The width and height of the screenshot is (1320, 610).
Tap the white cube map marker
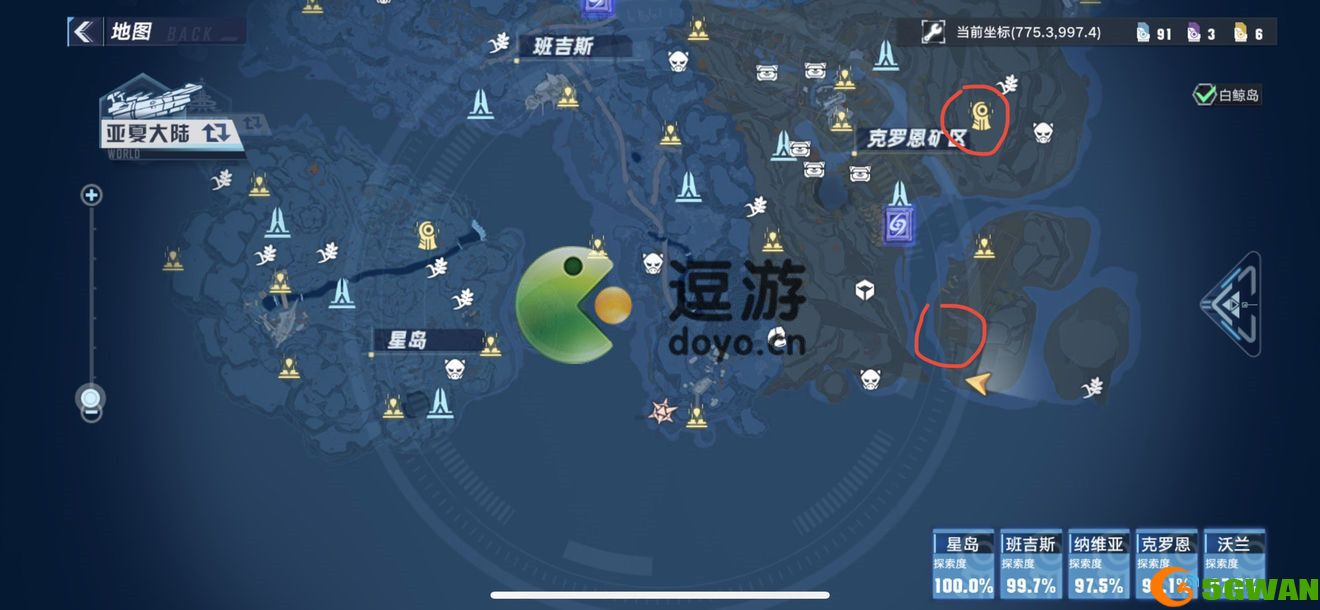(x=864, y=290)
